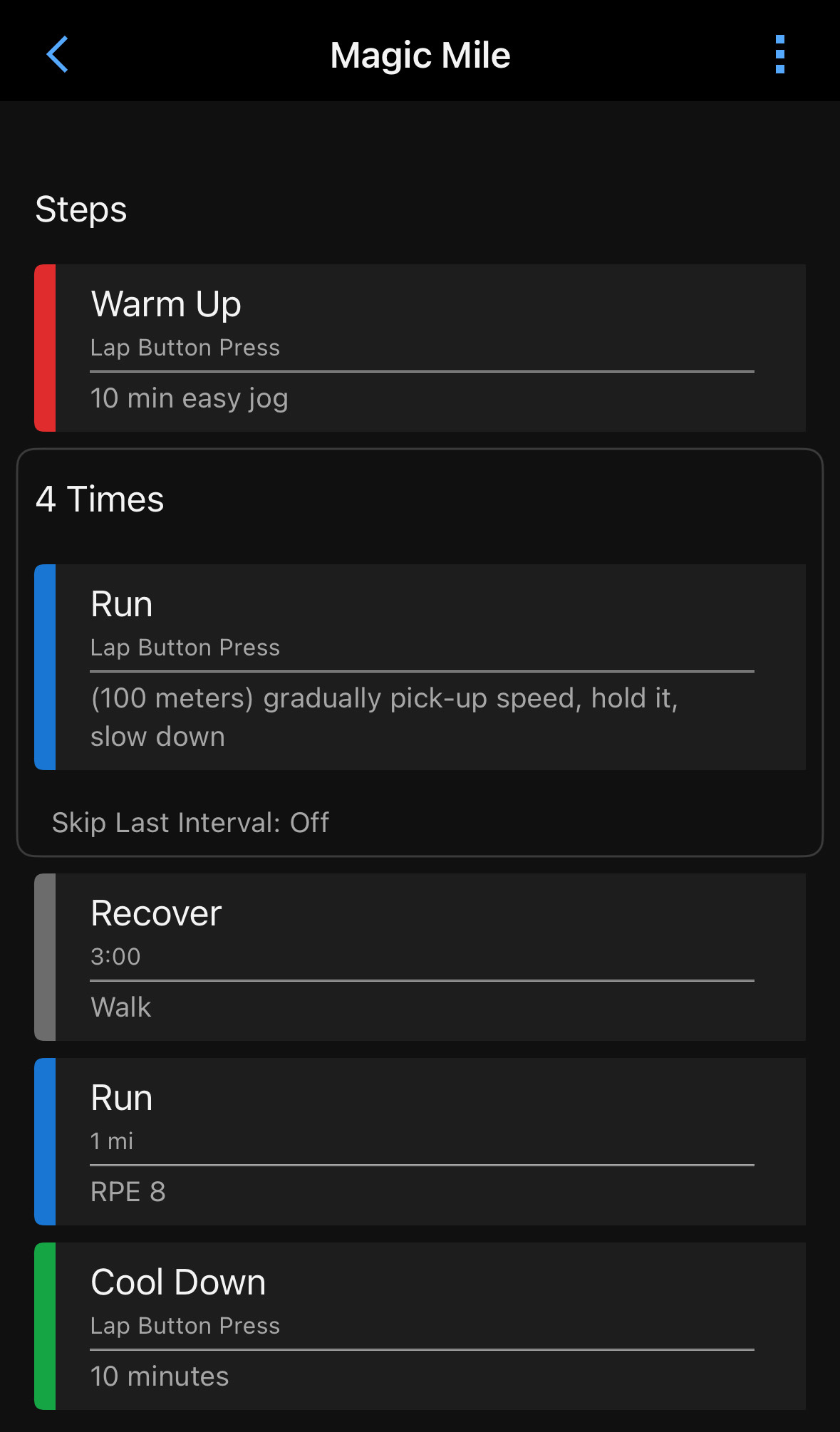The height and width of the screenshot is (1432, 840).
Task: Open the Cool Down step
Action: (420, 1326)
